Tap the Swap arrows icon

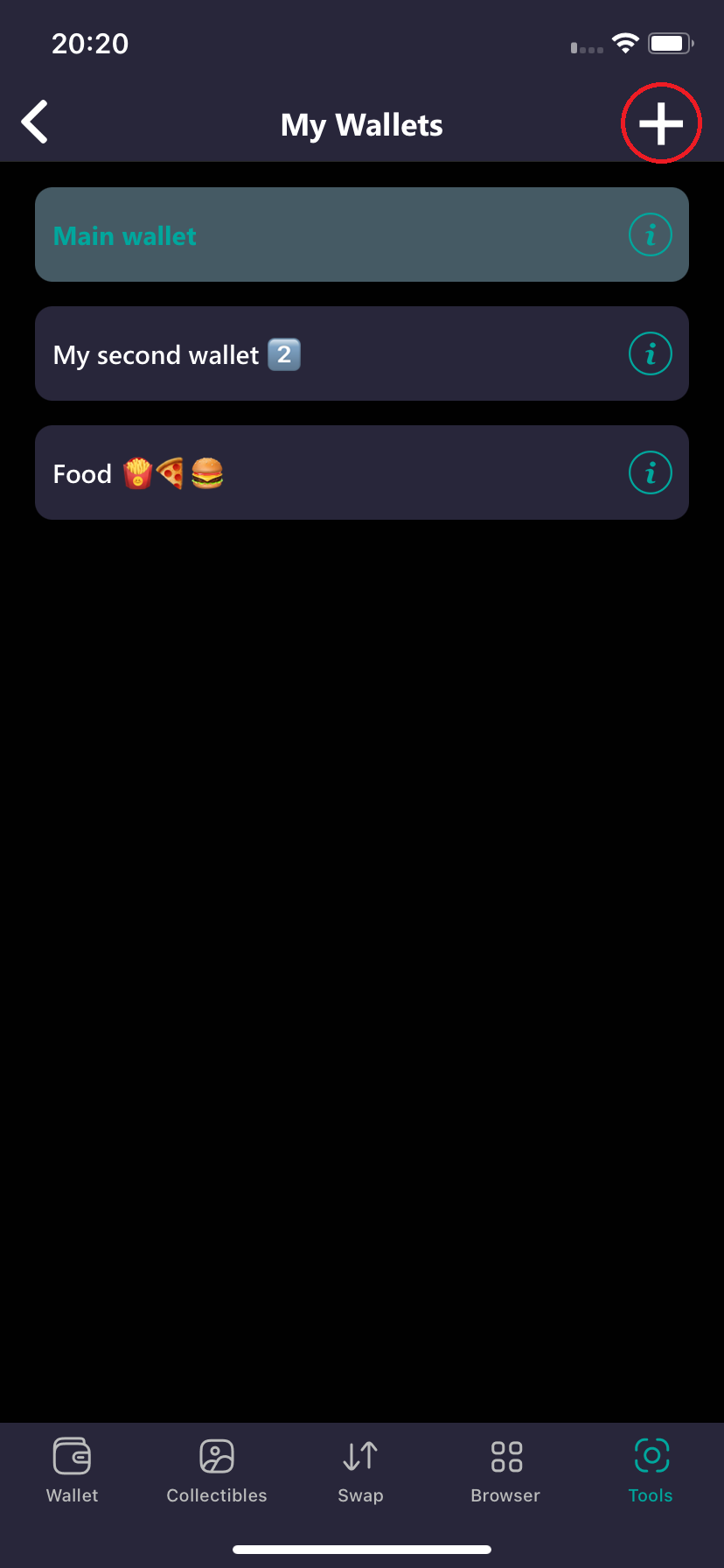(x=360, y=1455)
